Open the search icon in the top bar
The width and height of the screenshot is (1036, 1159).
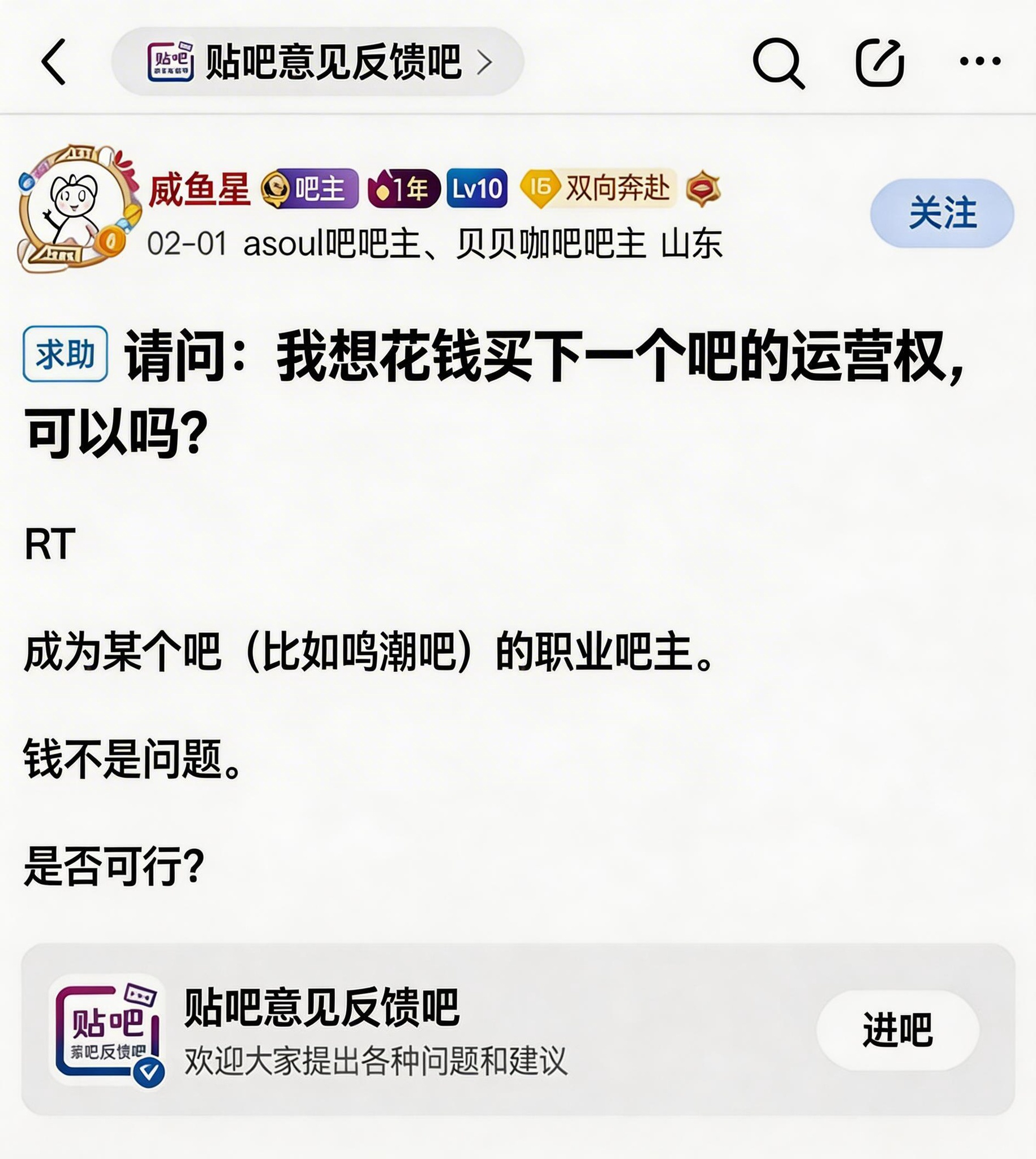pos(778,63)
